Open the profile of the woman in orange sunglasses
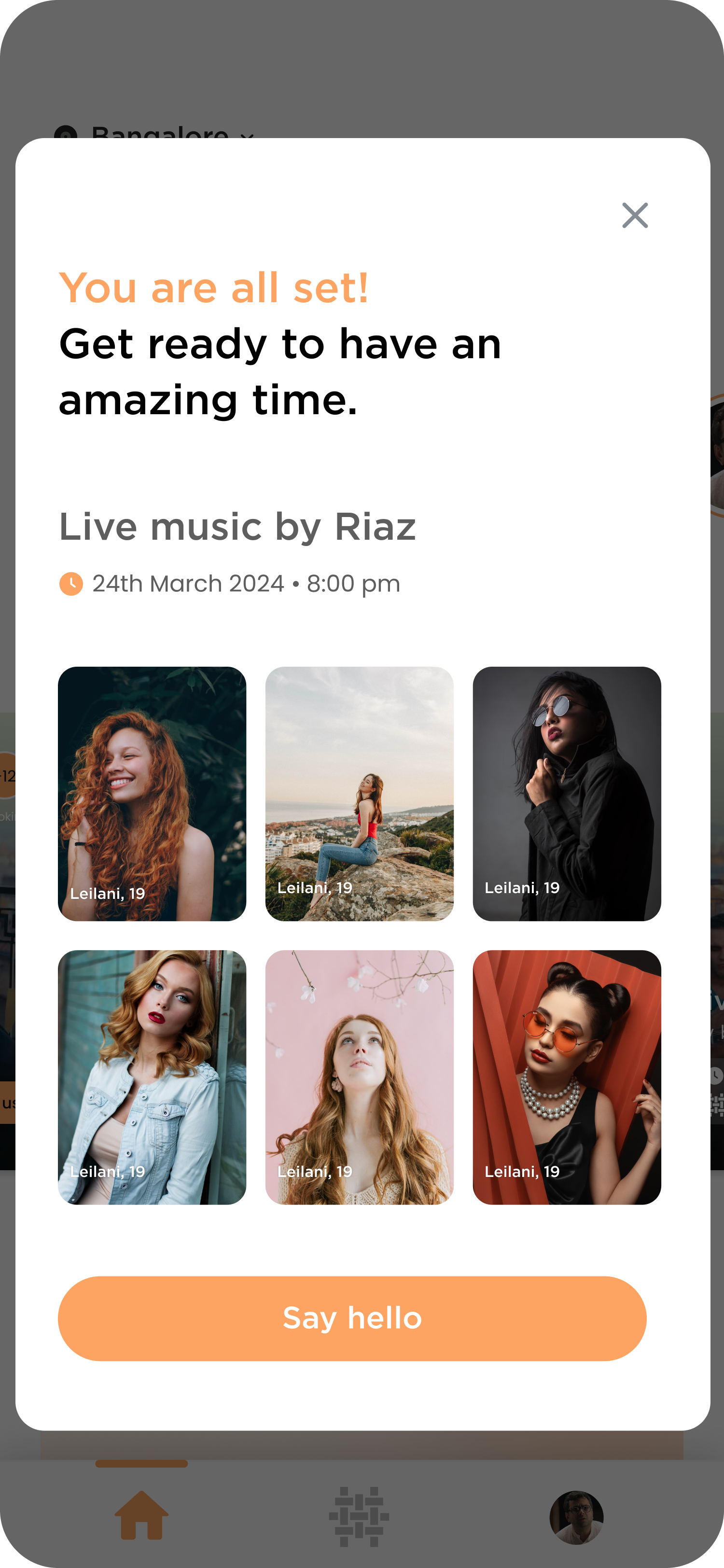This screenshot has width=724, height=1568. (567, 1077)
